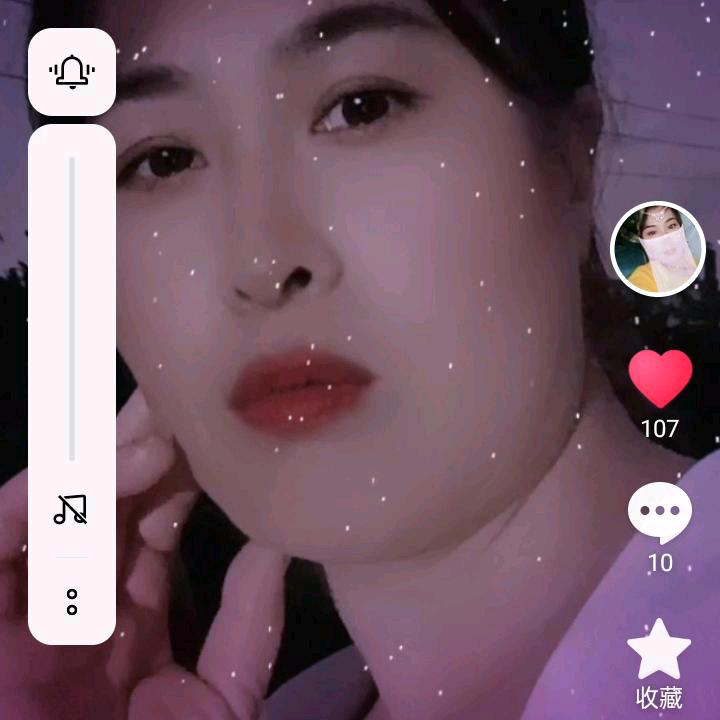Set the volume slider to its midpoint
The image size is (720, 720).
pyautogui.click(x=72, y=308)
